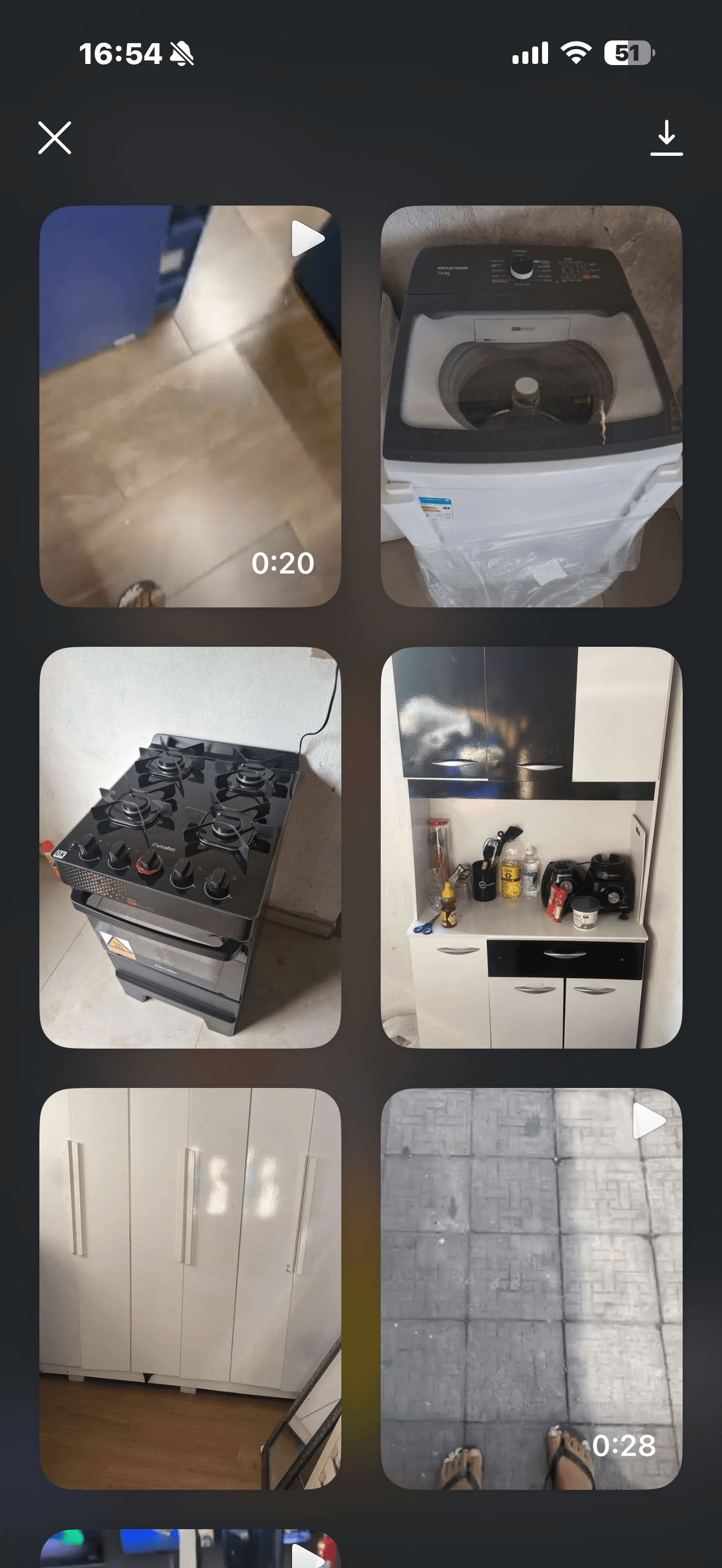Viewport: 722px width, 1568px height.
Task: Close the media gallery view
Action: 55,138
